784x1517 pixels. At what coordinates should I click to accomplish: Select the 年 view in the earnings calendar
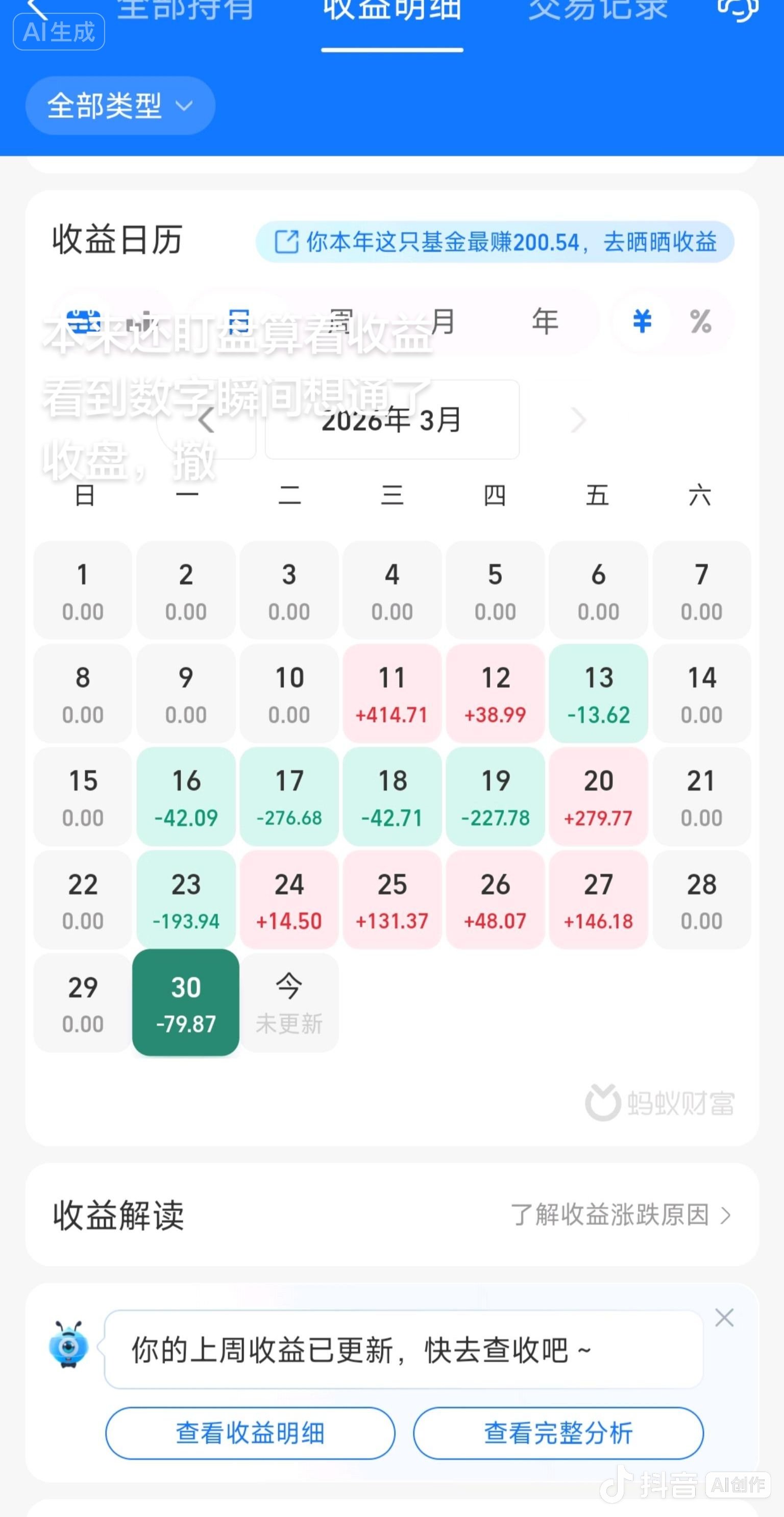click(x=545, y=322)
